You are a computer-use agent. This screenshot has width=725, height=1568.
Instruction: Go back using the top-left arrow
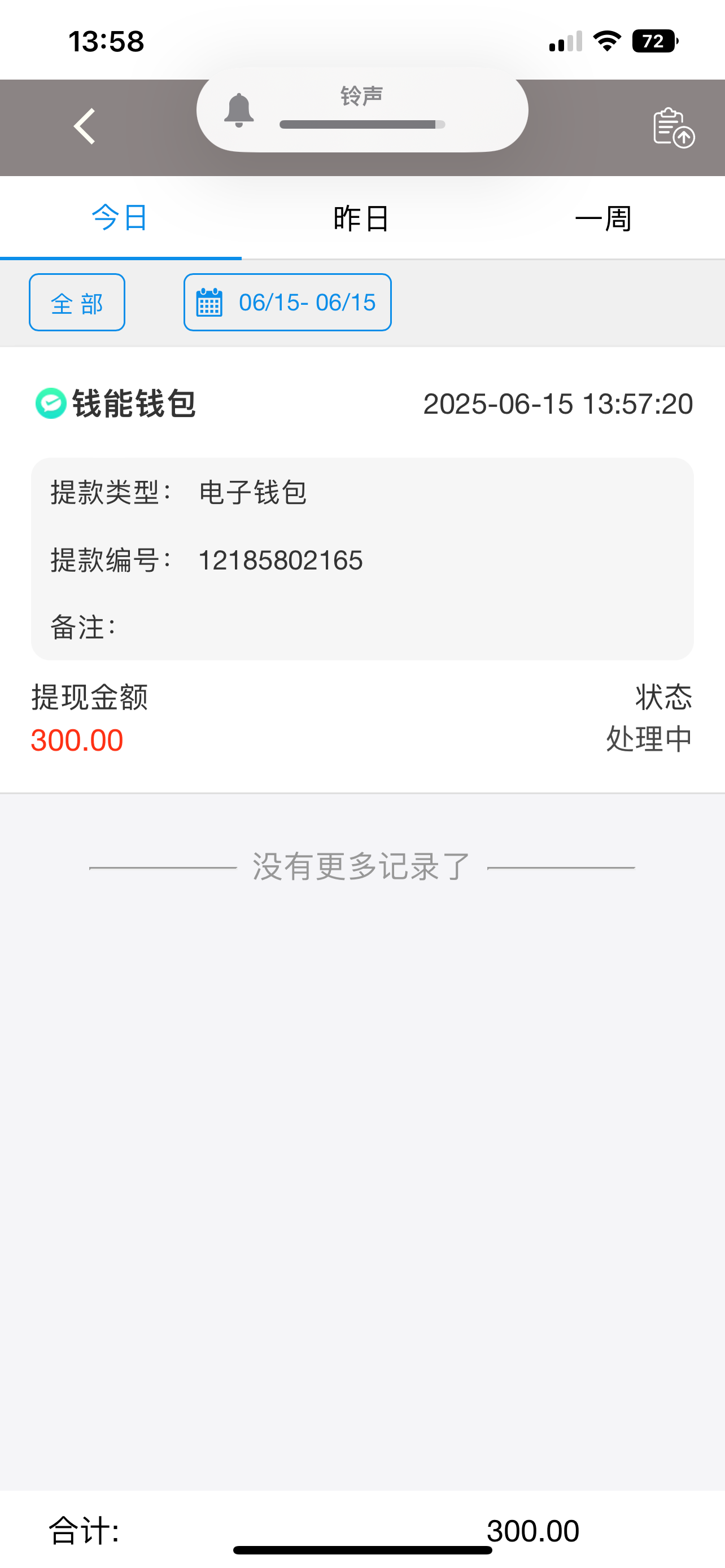[x=85, y=126]
